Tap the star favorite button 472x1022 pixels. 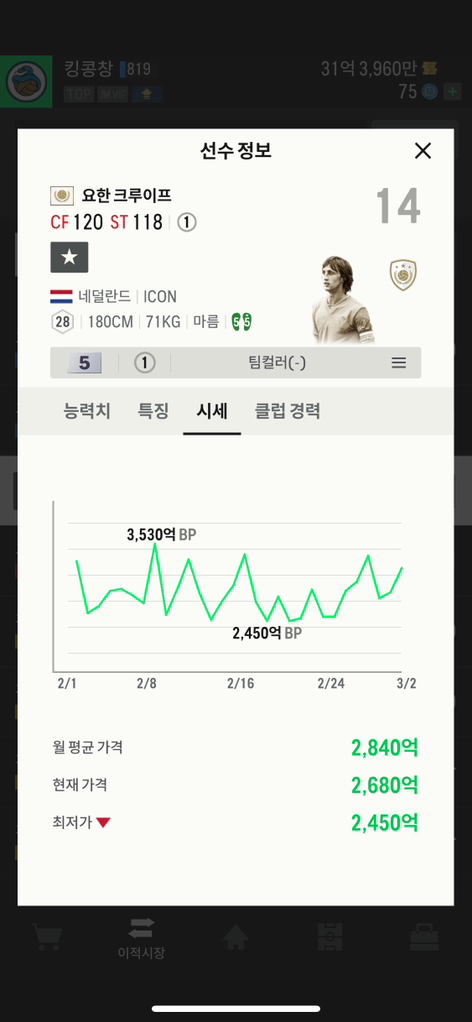[x=69, y=257]
